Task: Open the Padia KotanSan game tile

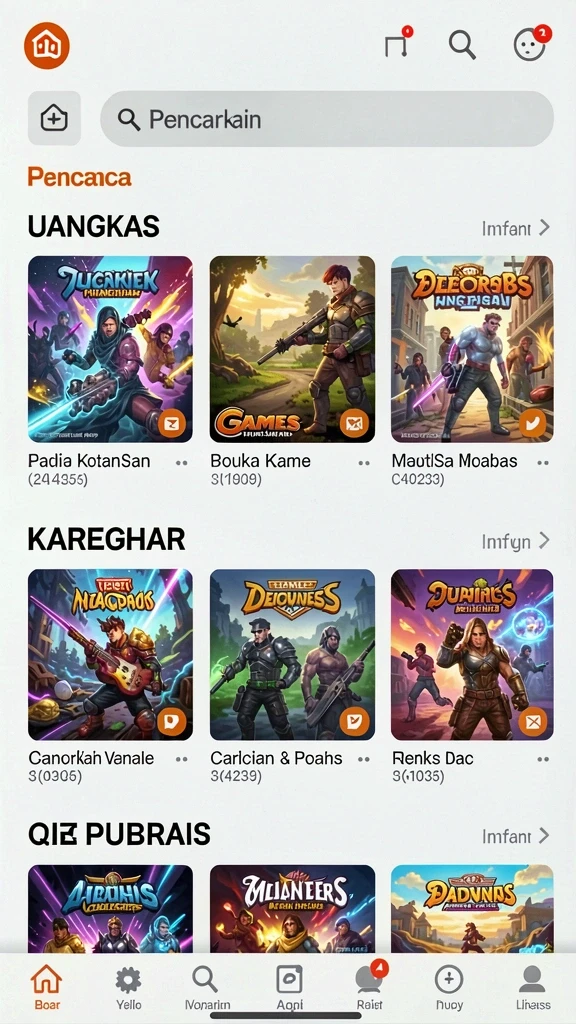Action: coord(110,349)
